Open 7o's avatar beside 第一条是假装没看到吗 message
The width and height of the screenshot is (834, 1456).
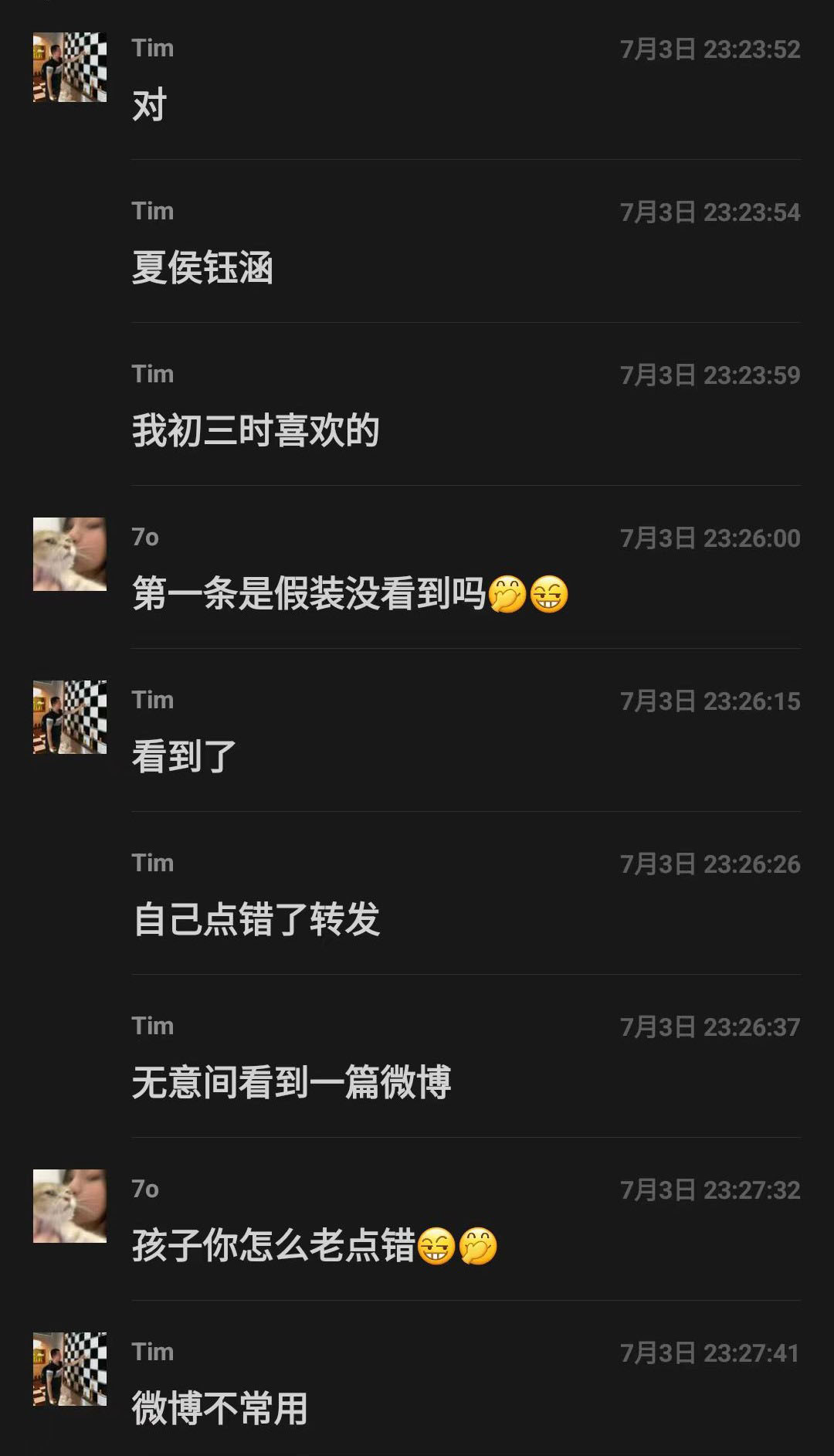69,554
